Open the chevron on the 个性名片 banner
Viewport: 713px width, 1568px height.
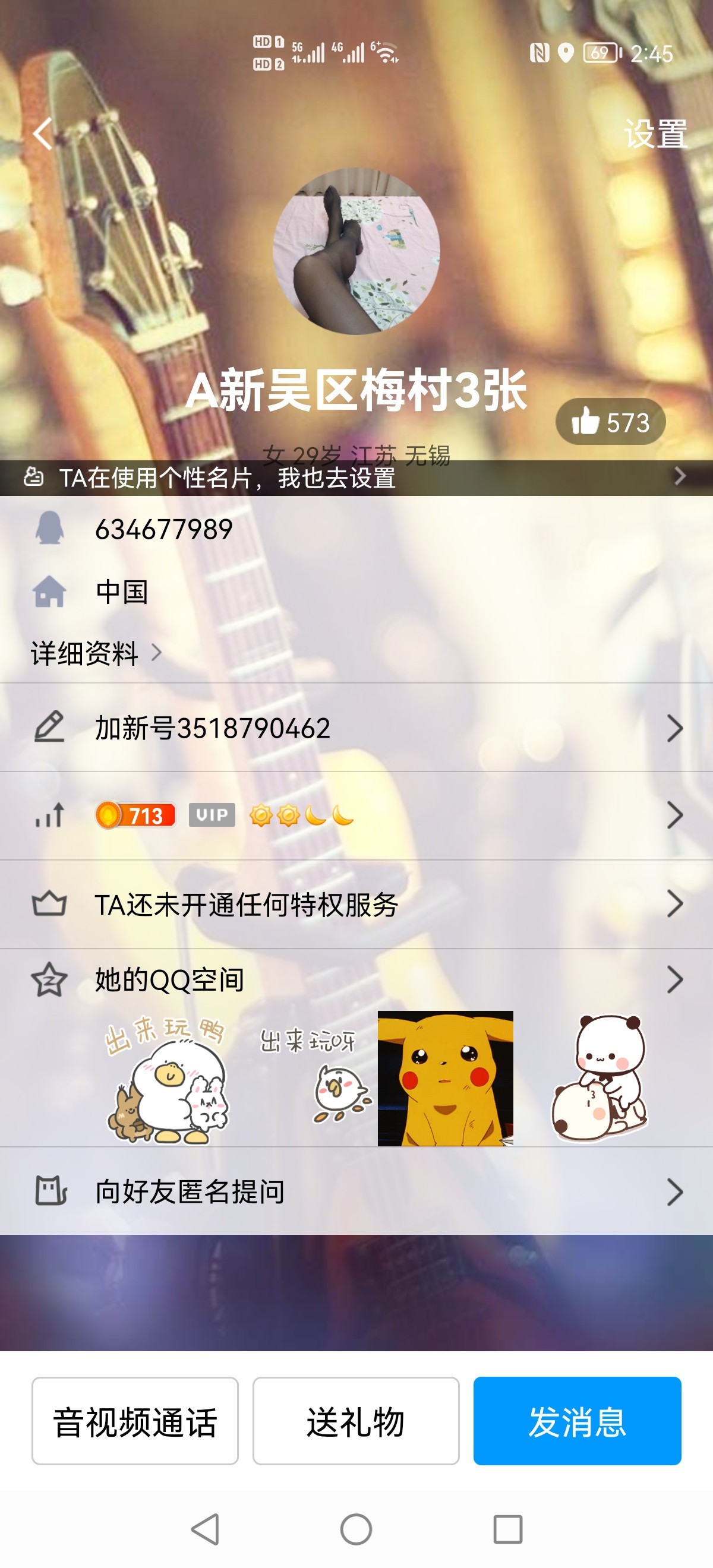tap(681, 479)
